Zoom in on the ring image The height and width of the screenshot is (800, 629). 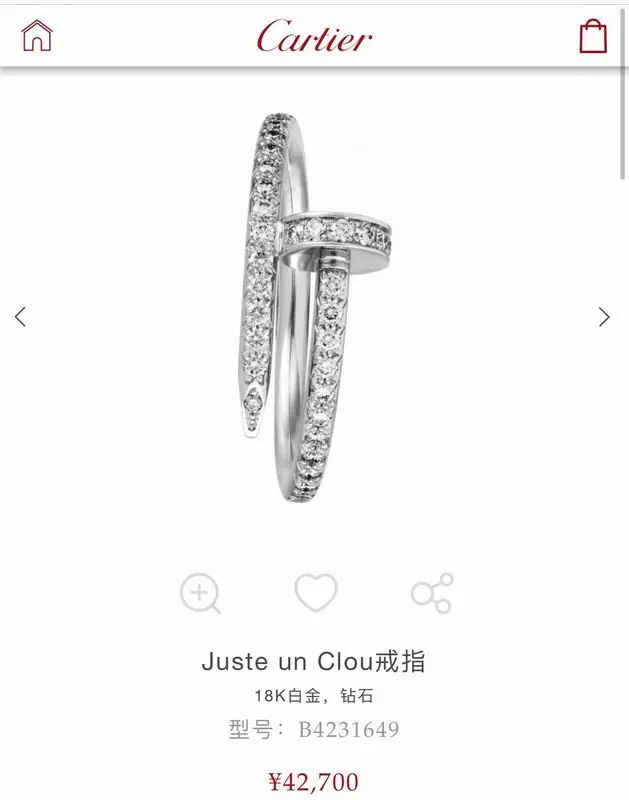coord(200,593)
